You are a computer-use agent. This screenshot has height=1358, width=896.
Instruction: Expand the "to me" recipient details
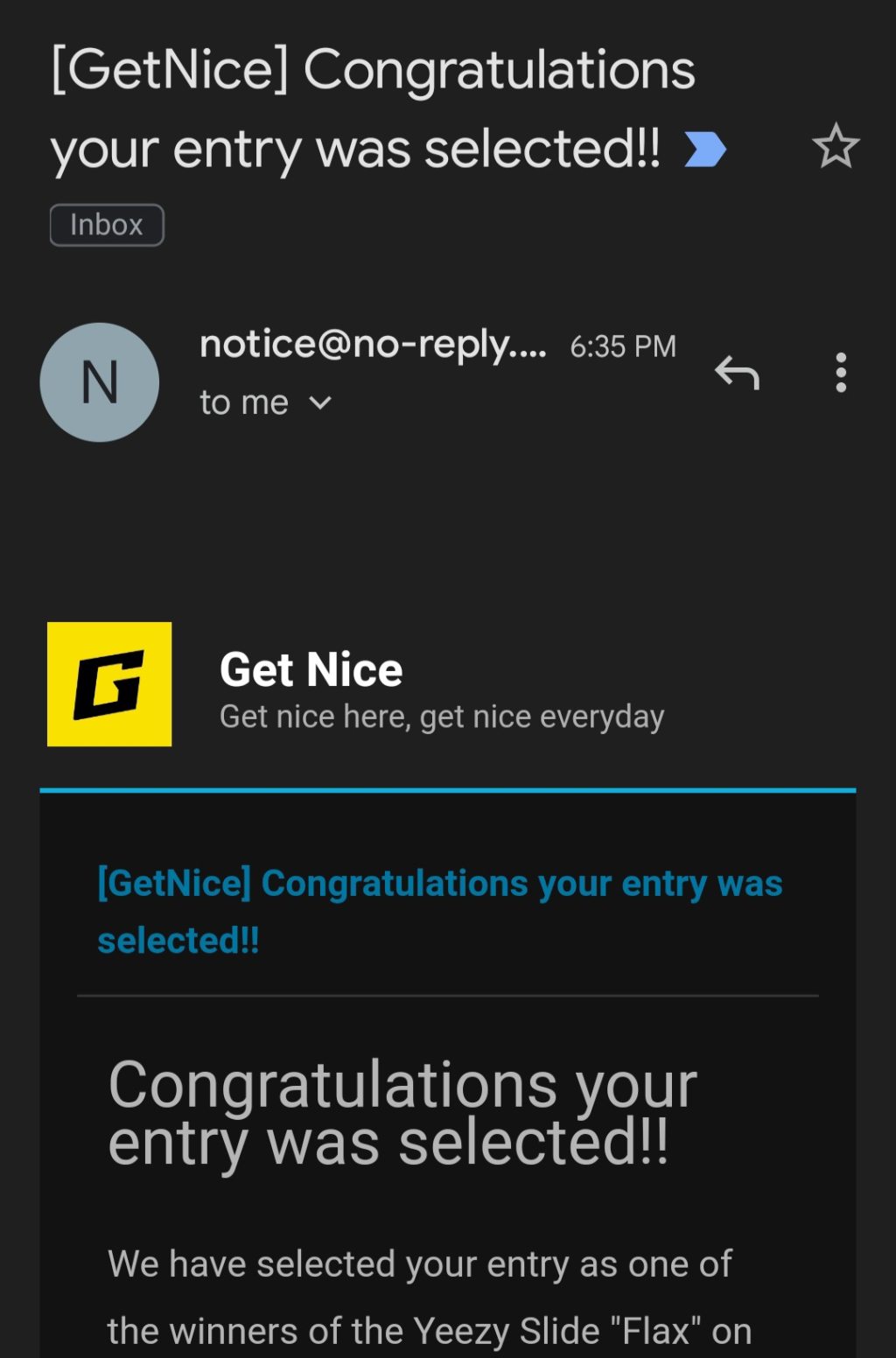(x=320, y=402)
